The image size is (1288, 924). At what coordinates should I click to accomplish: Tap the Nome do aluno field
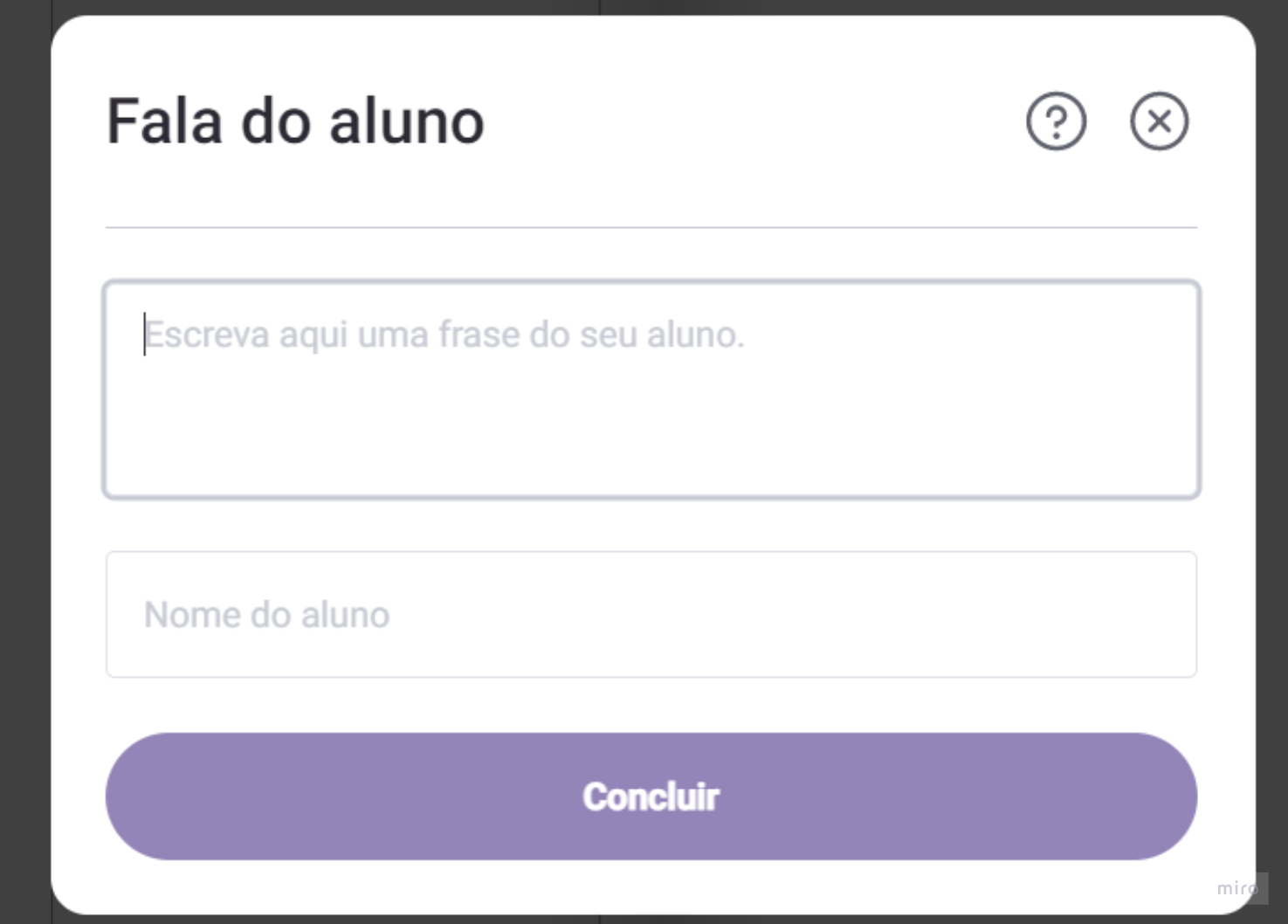[x=651, y=614]
